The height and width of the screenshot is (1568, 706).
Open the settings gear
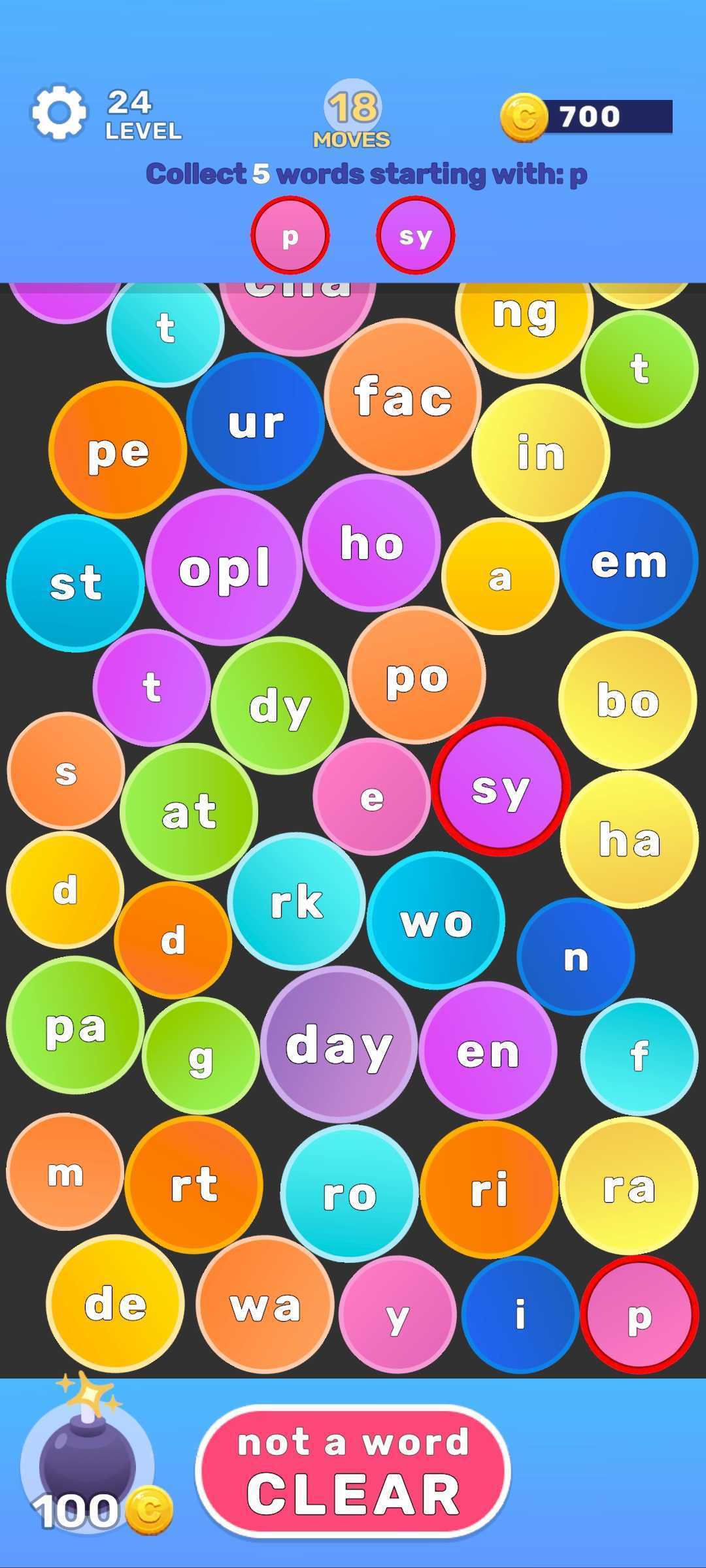[x=59, y=112]
